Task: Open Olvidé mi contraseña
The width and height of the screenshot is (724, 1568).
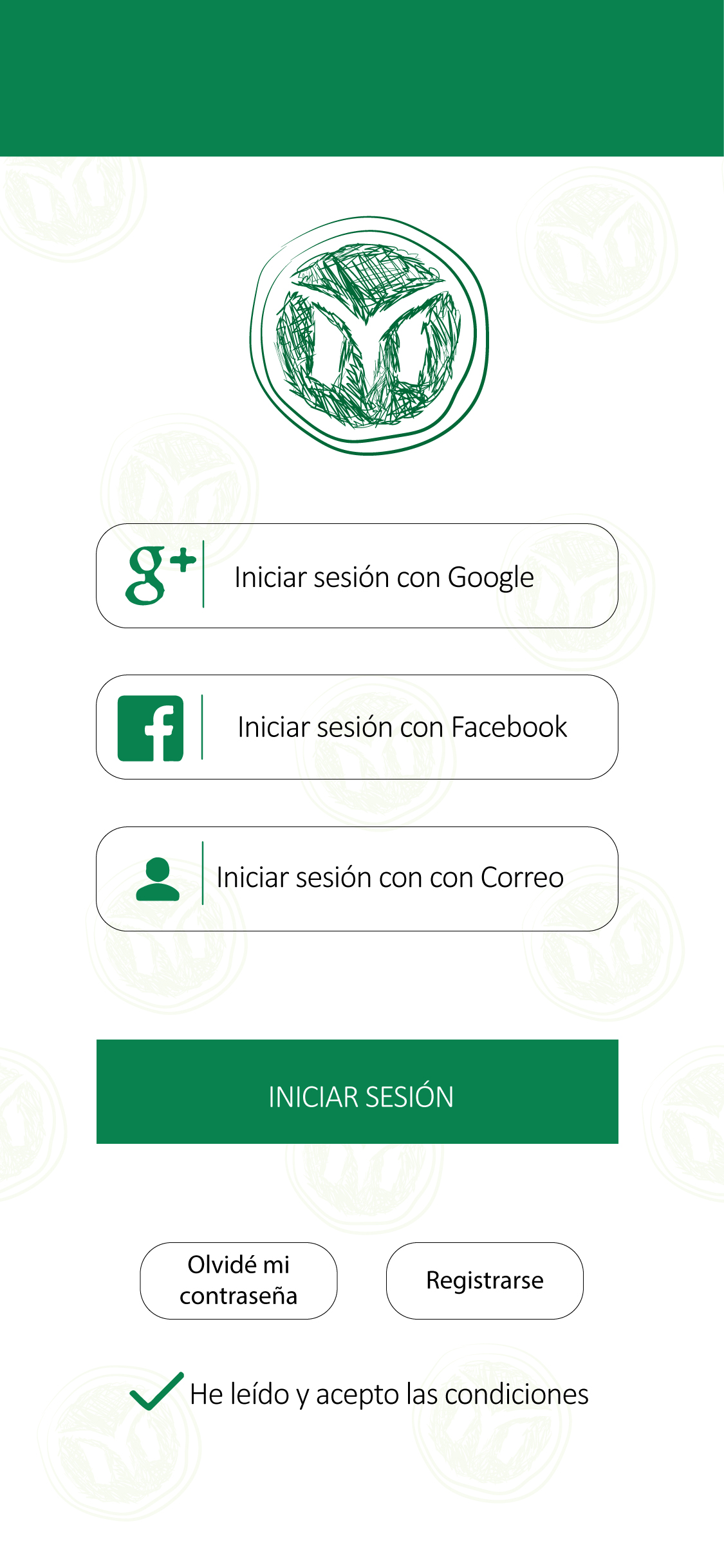Action: (x=238, y=1280)
